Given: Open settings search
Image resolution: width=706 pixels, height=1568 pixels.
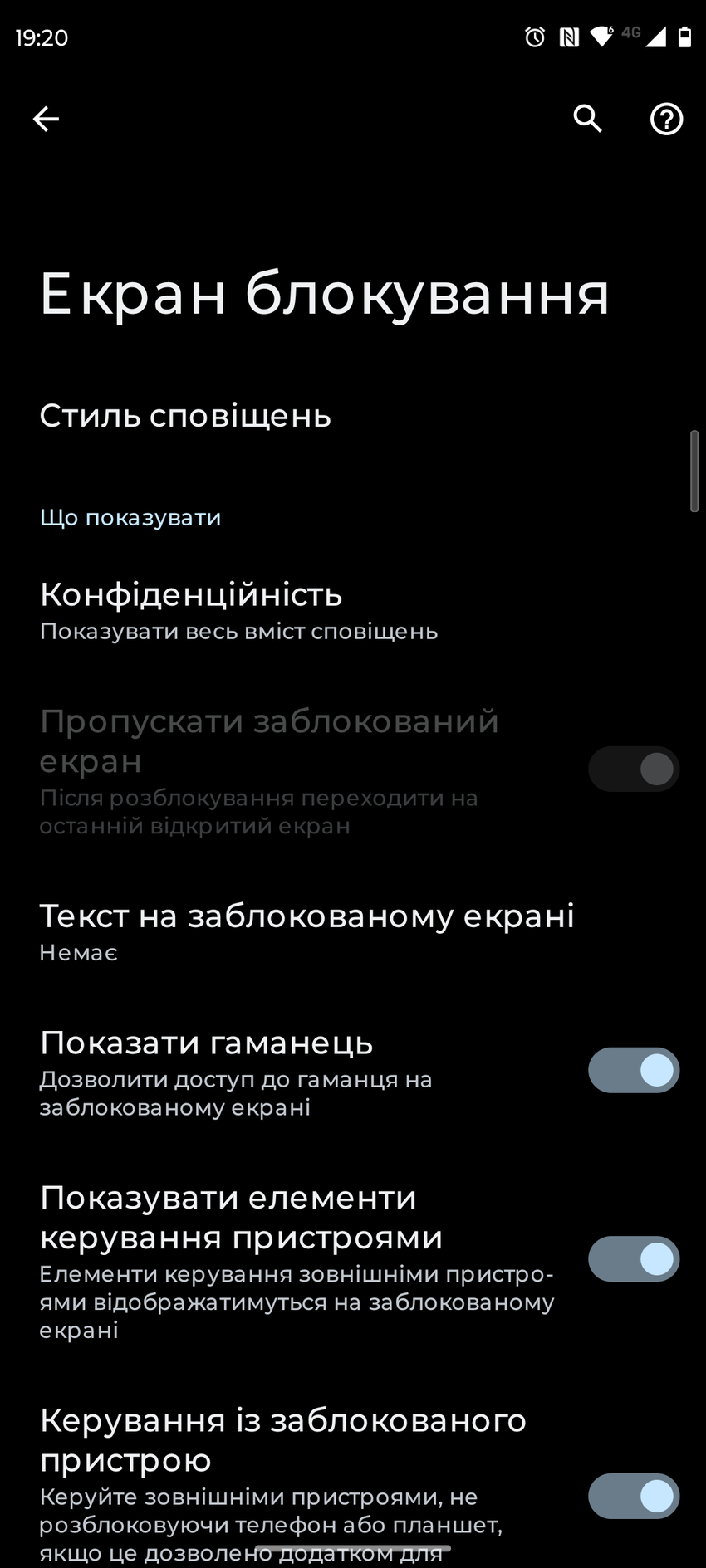Looking at the screenshot, I should 587,120.
